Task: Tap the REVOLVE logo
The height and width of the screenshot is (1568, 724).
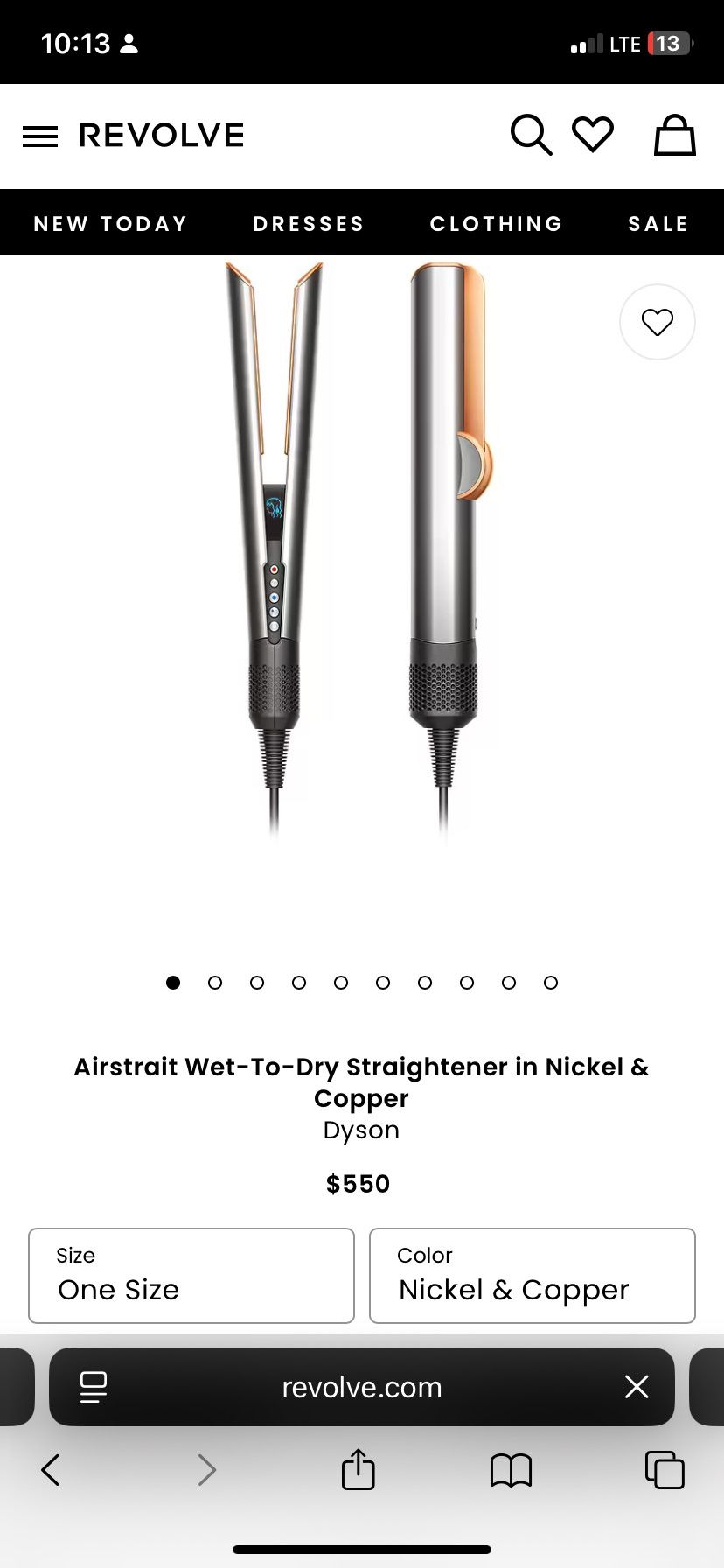Action: tap(161, 135)
